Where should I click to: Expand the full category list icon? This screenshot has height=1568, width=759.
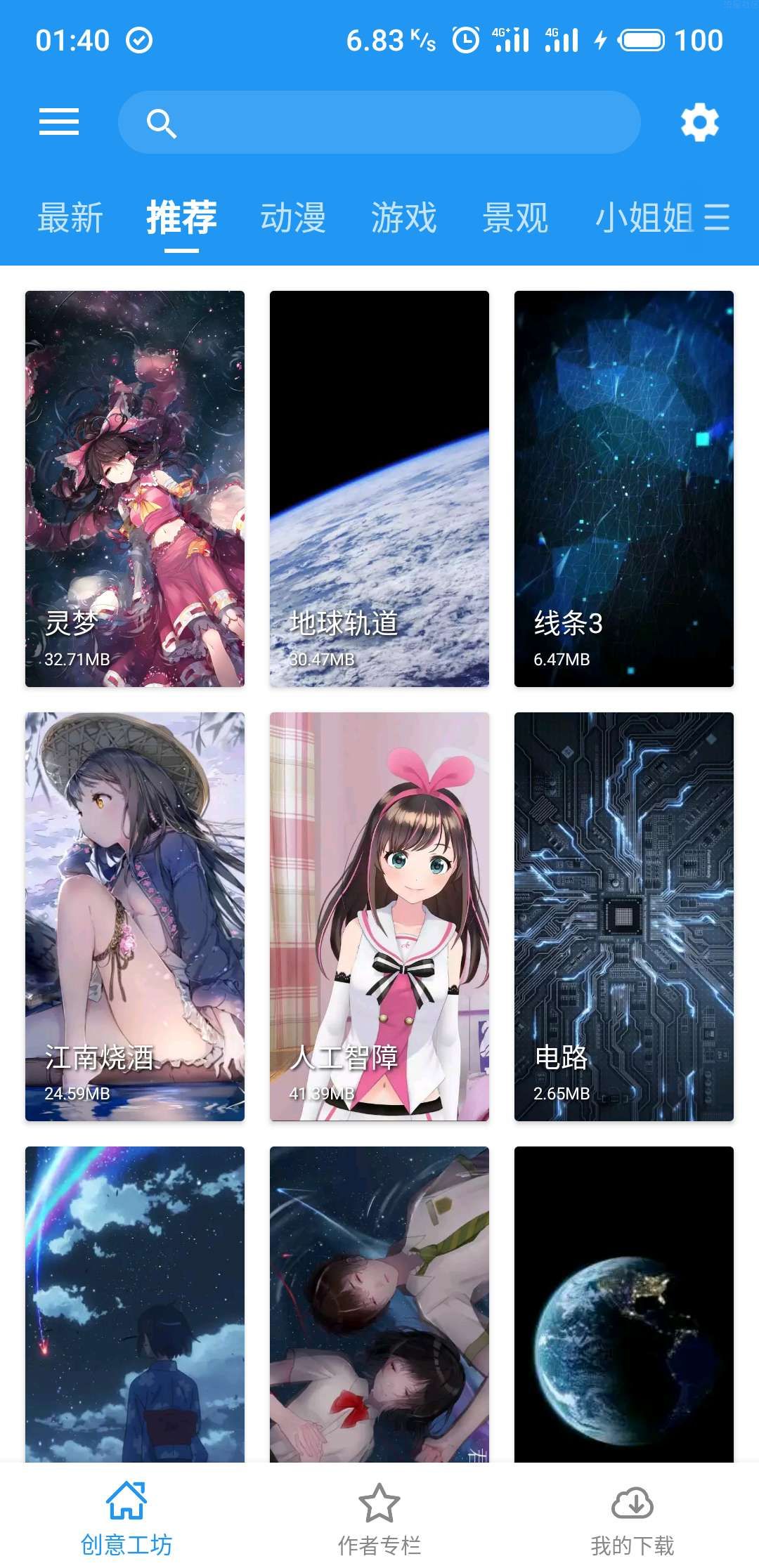717,217
